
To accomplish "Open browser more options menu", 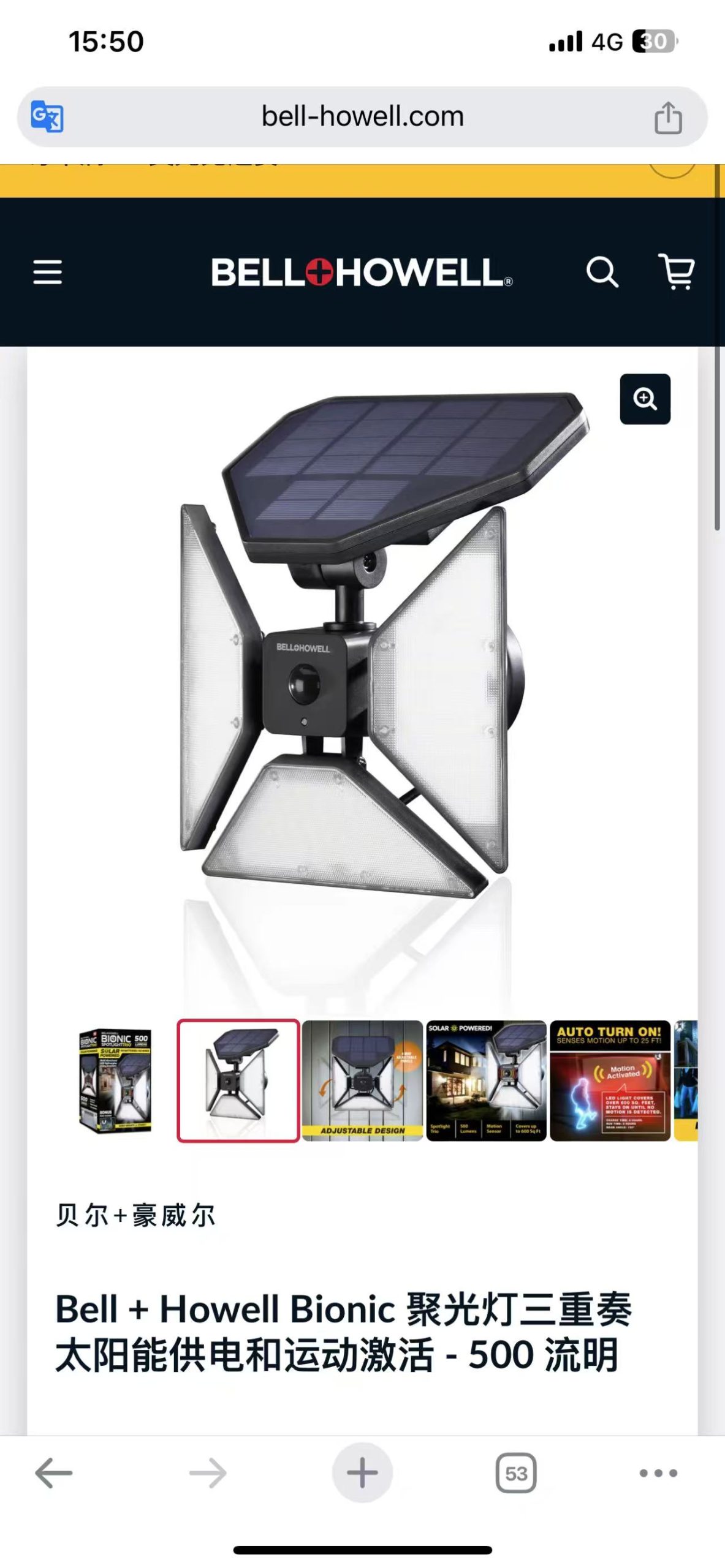I will click(658, 1473).
